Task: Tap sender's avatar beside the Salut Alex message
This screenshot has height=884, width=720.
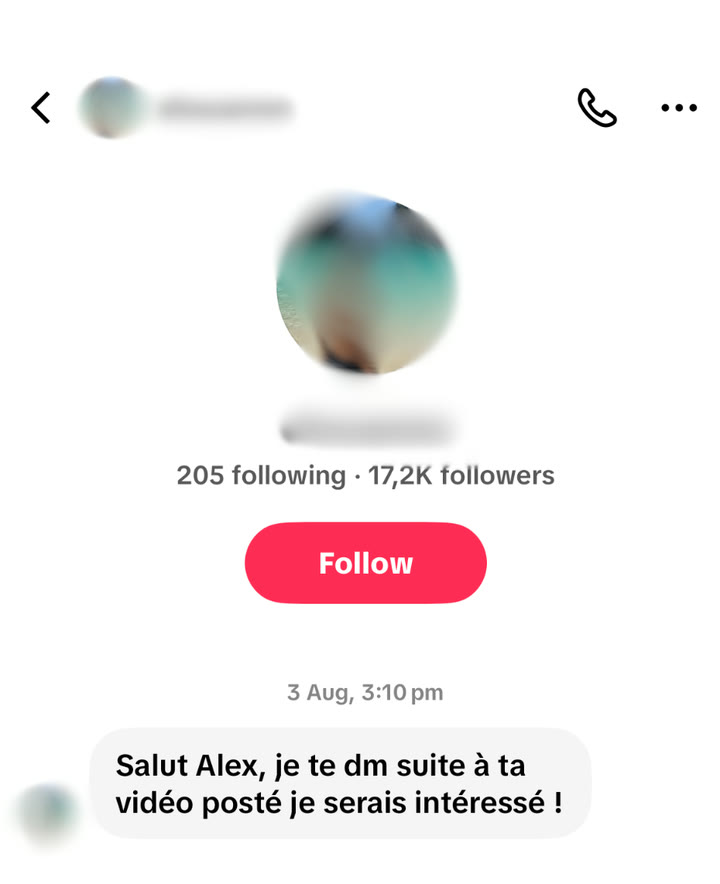Action: point(47,814)
